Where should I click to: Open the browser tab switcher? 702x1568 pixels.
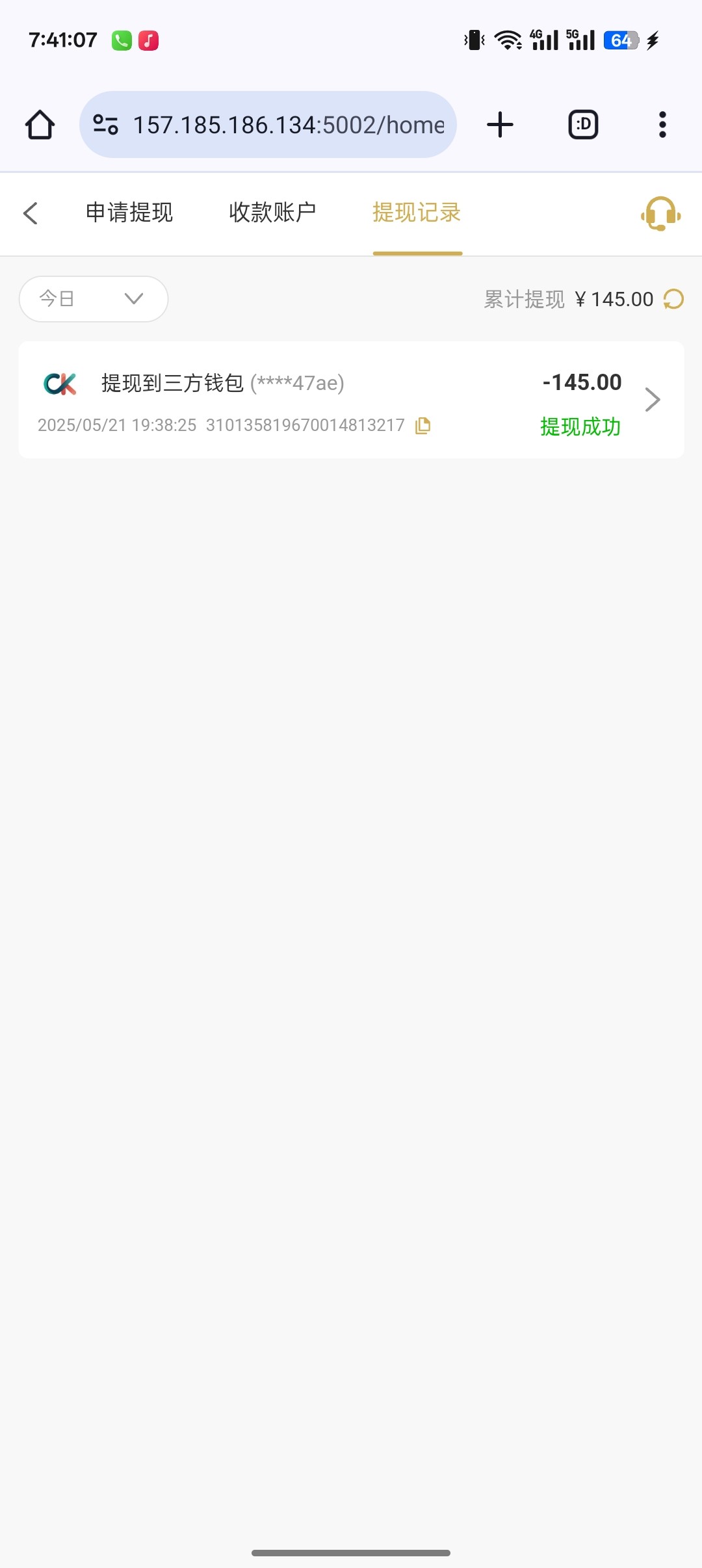point(583,125)
